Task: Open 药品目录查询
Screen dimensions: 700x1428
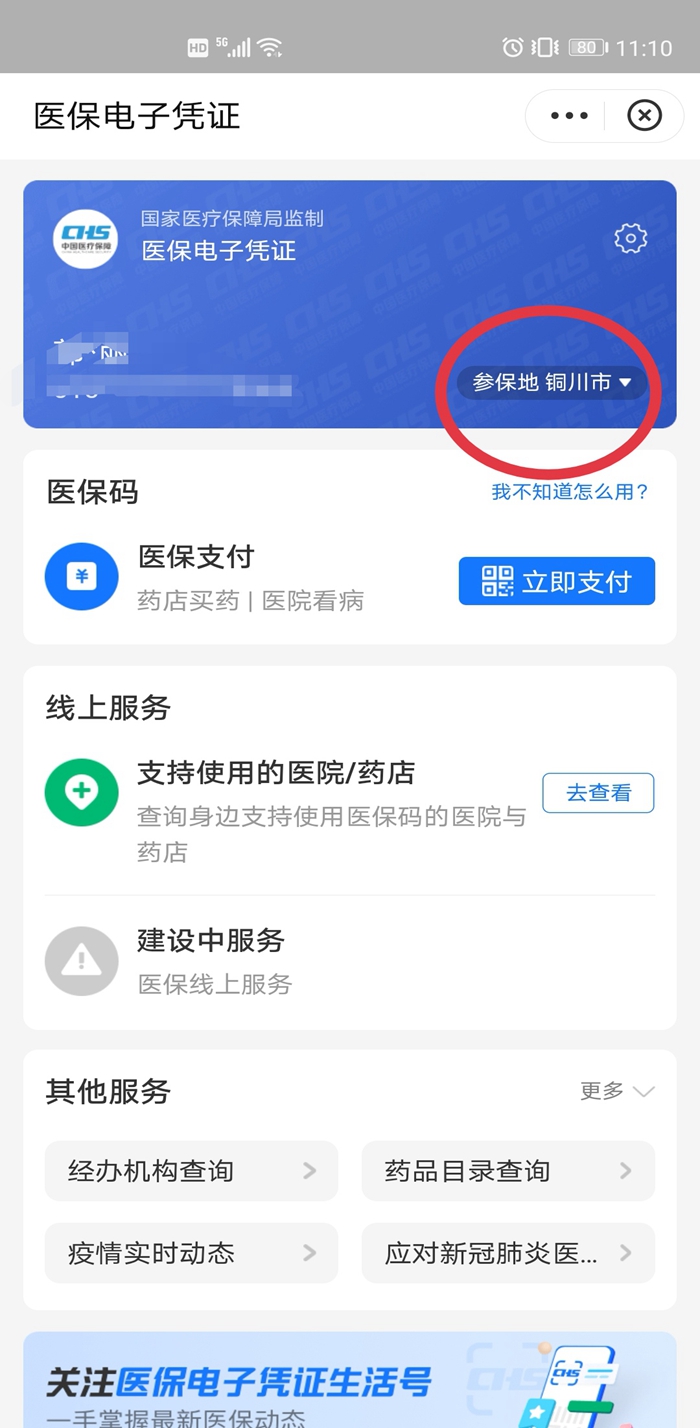Action: 507,1171
